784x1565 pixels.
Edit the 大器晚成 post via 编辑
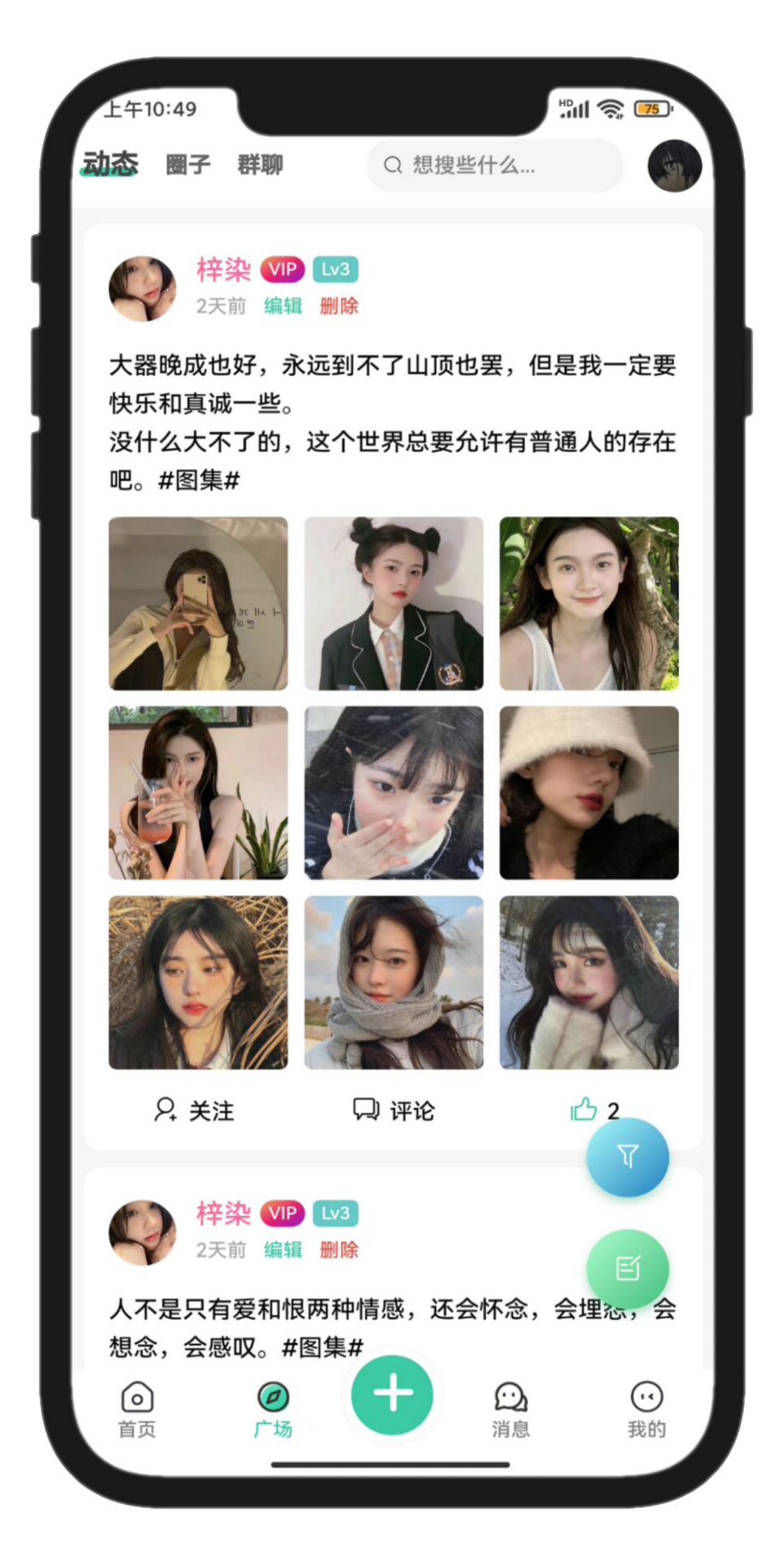tap(283, 306)
